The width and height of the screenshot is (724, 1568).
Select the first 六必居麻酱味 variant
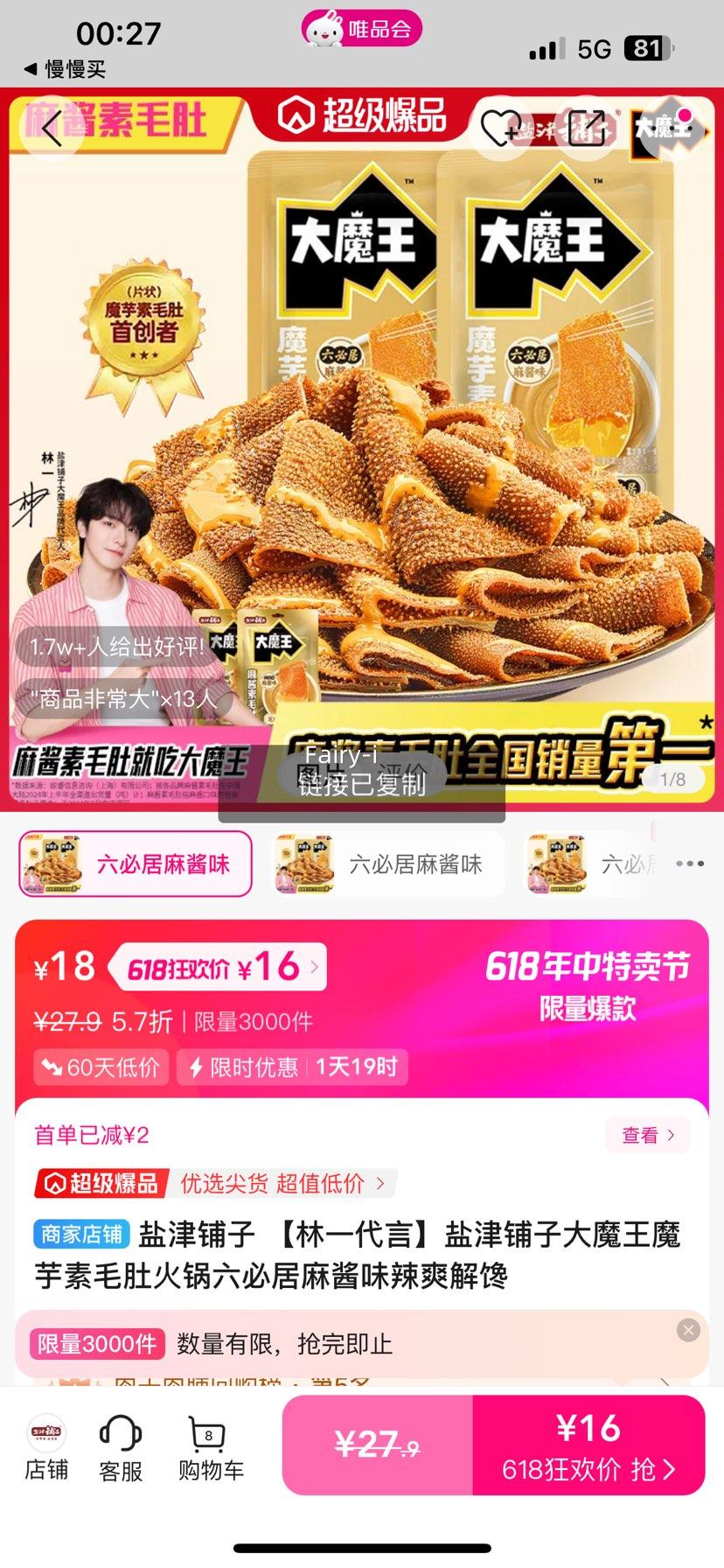pos(136,864)
